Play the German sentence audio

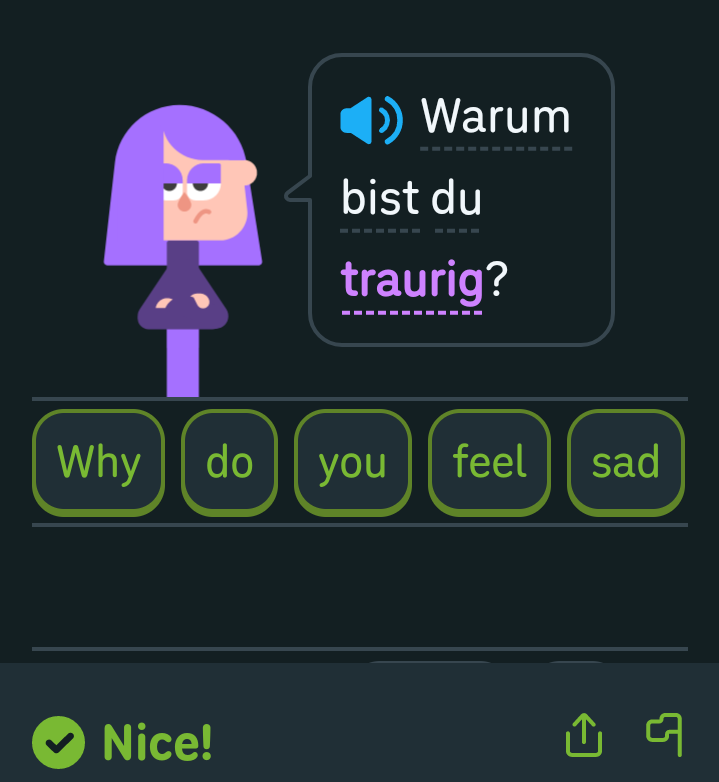click(370, 120)
